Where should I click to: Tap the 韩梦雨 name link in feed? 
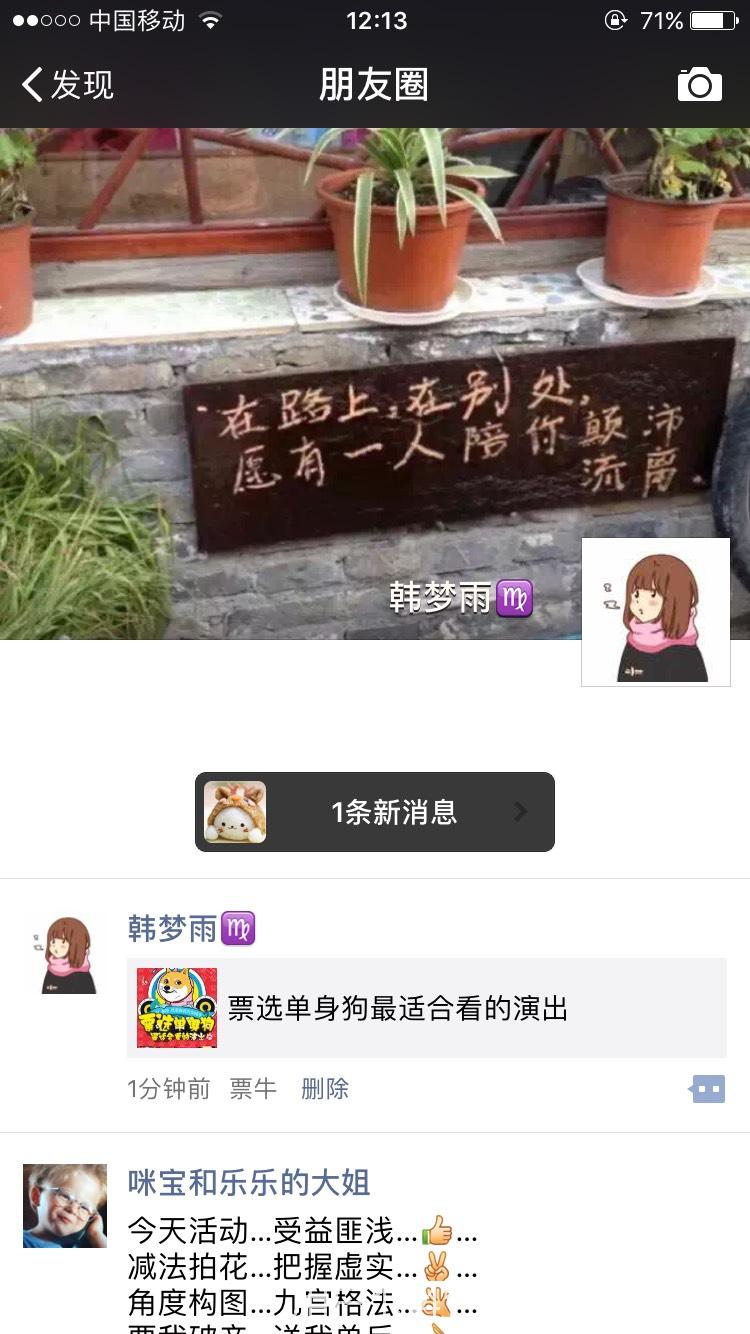[173, 929]
